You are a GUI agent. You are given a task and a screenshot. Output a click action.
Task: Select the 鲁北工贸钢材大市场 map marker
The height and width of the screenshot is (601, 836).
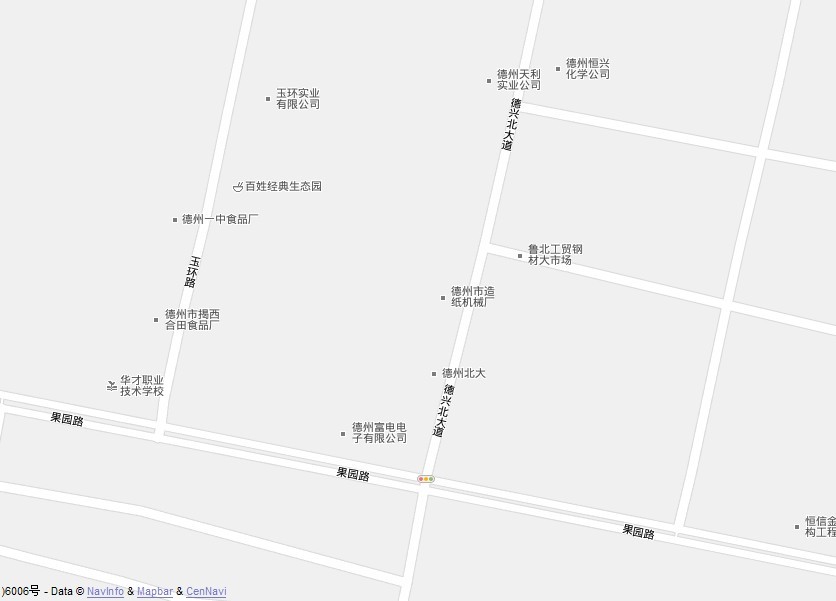click(520, 256)
